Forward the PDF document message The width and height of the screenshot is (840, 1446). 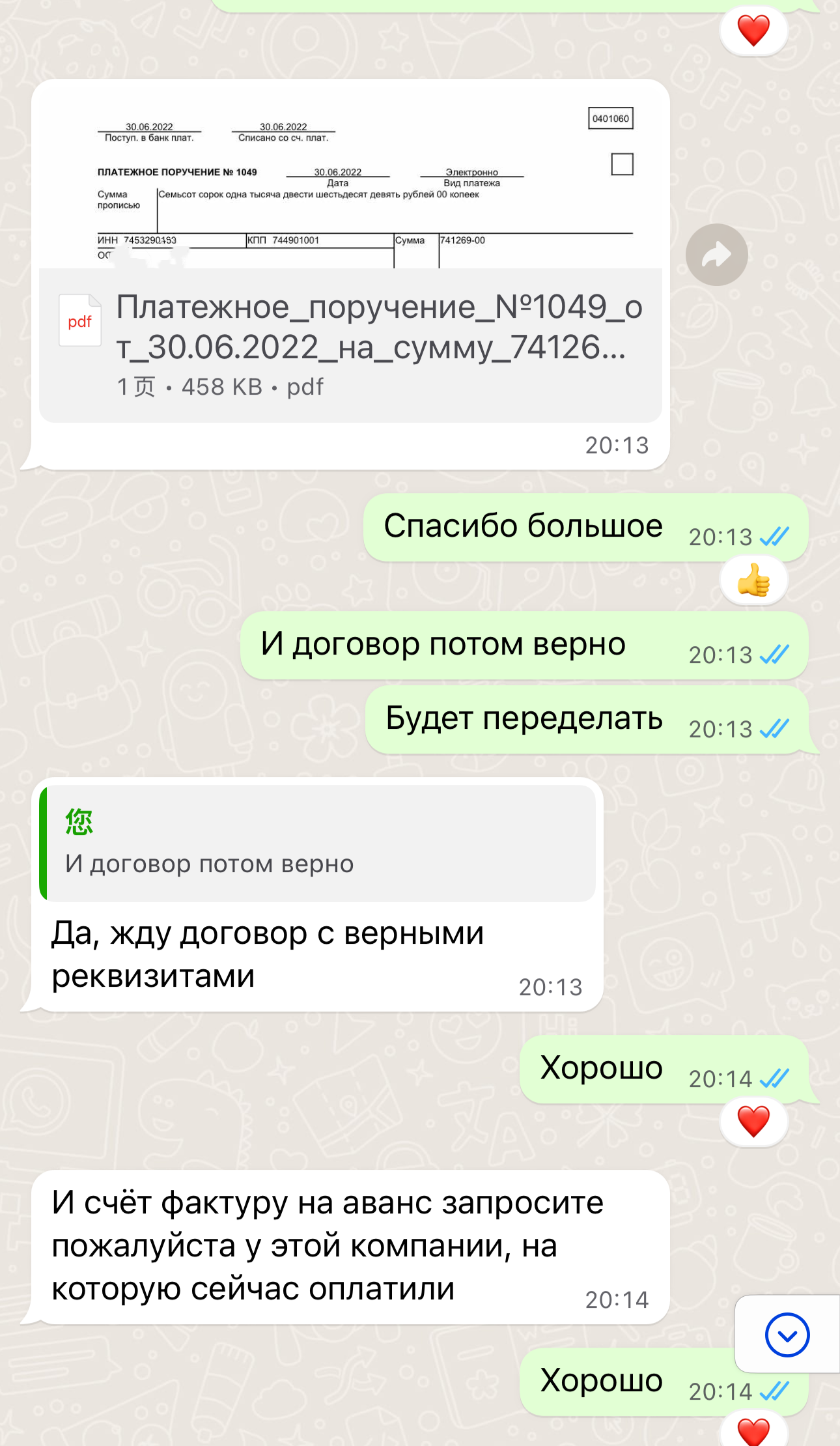(716, 255)
